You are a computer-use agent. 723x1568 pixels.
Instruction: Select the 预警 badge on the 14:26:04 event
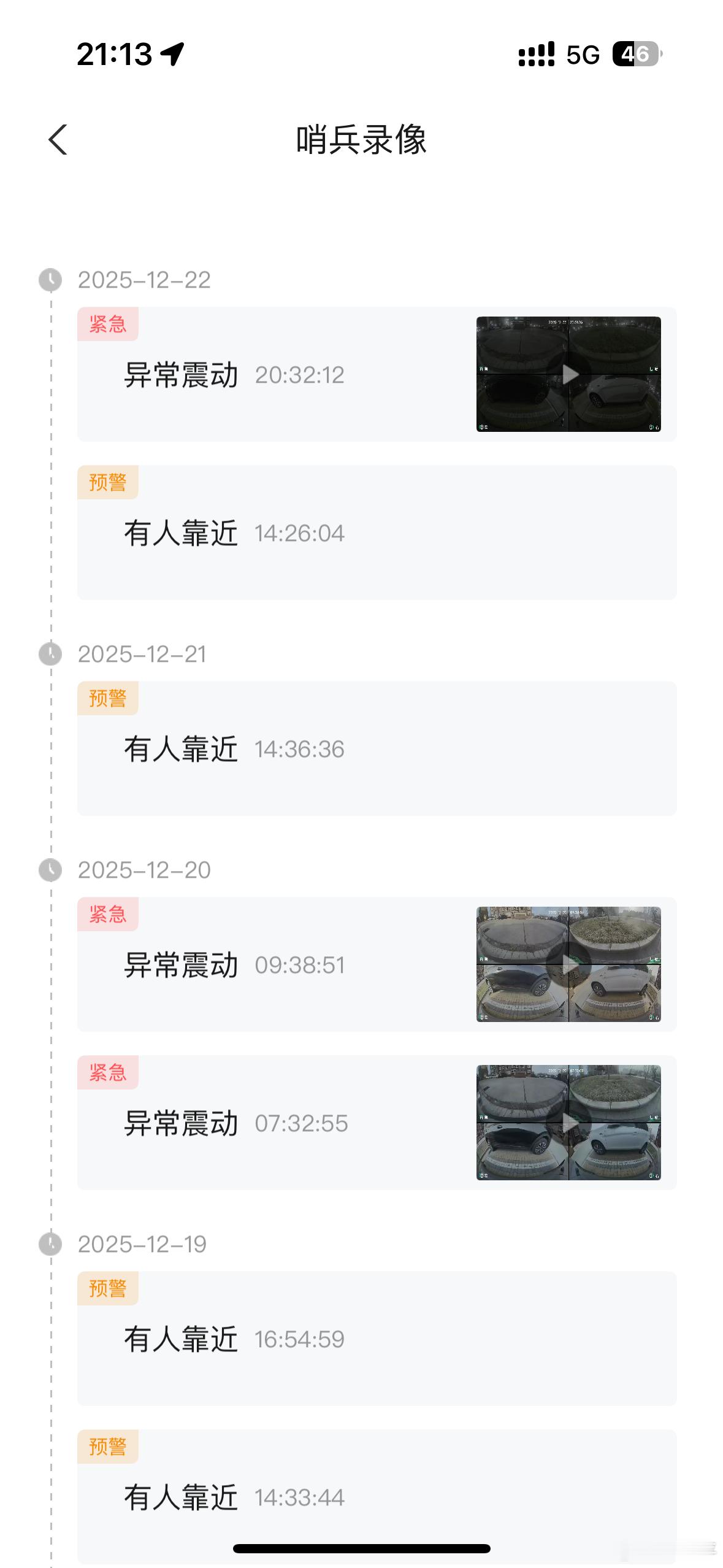click(x=108, y=482)
